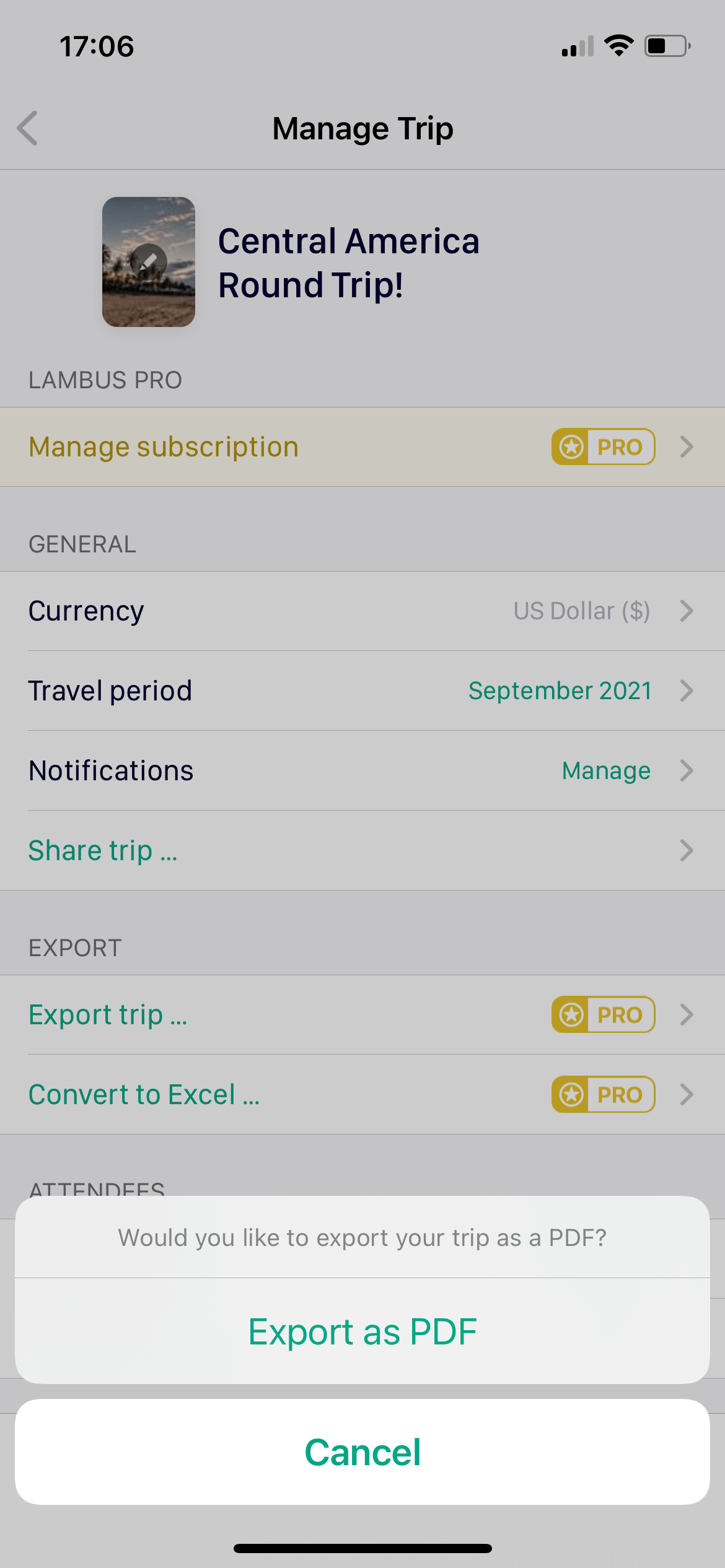
Task: Open the Currency selection via its chevron
Action: [685, 611]
